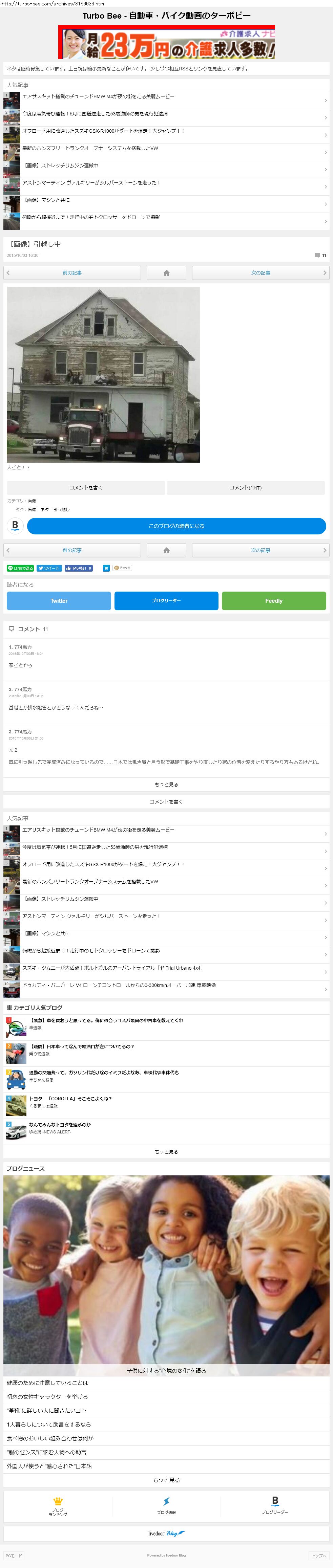Screen dimensions: 333x1568
Task: Like the post with the いいね！ button
Action: [79, 568]
